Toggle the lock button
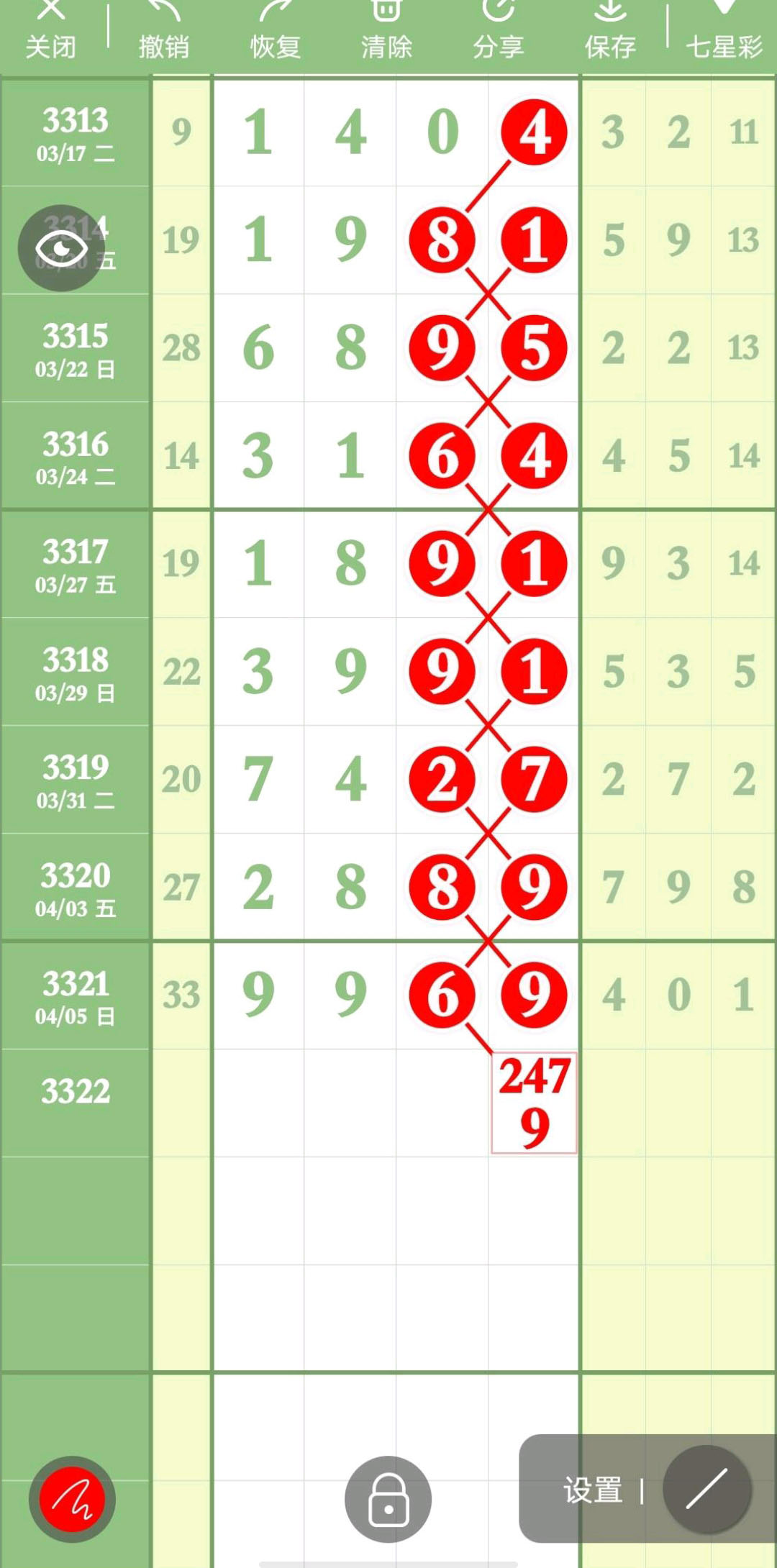The height and width of the screenshot is (1568, 777). 388,1500
